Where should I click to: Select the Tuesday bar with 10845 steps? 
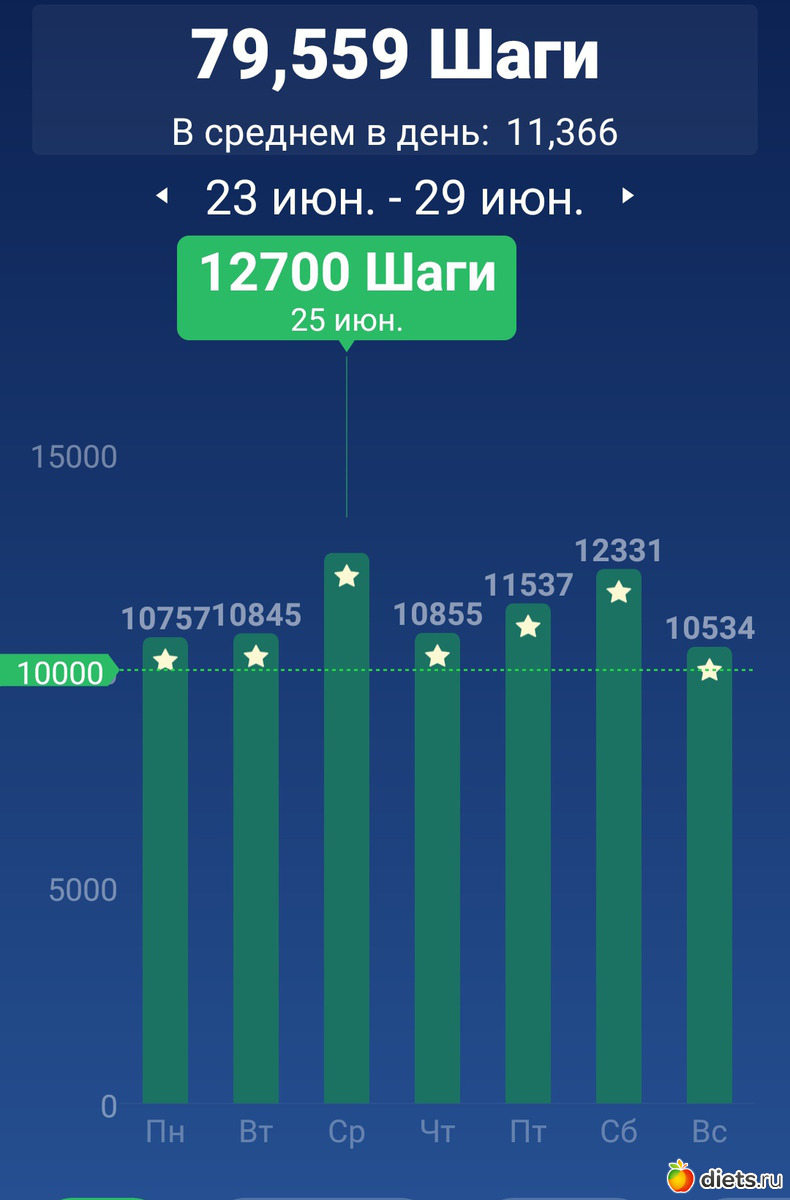pos(256,870)
